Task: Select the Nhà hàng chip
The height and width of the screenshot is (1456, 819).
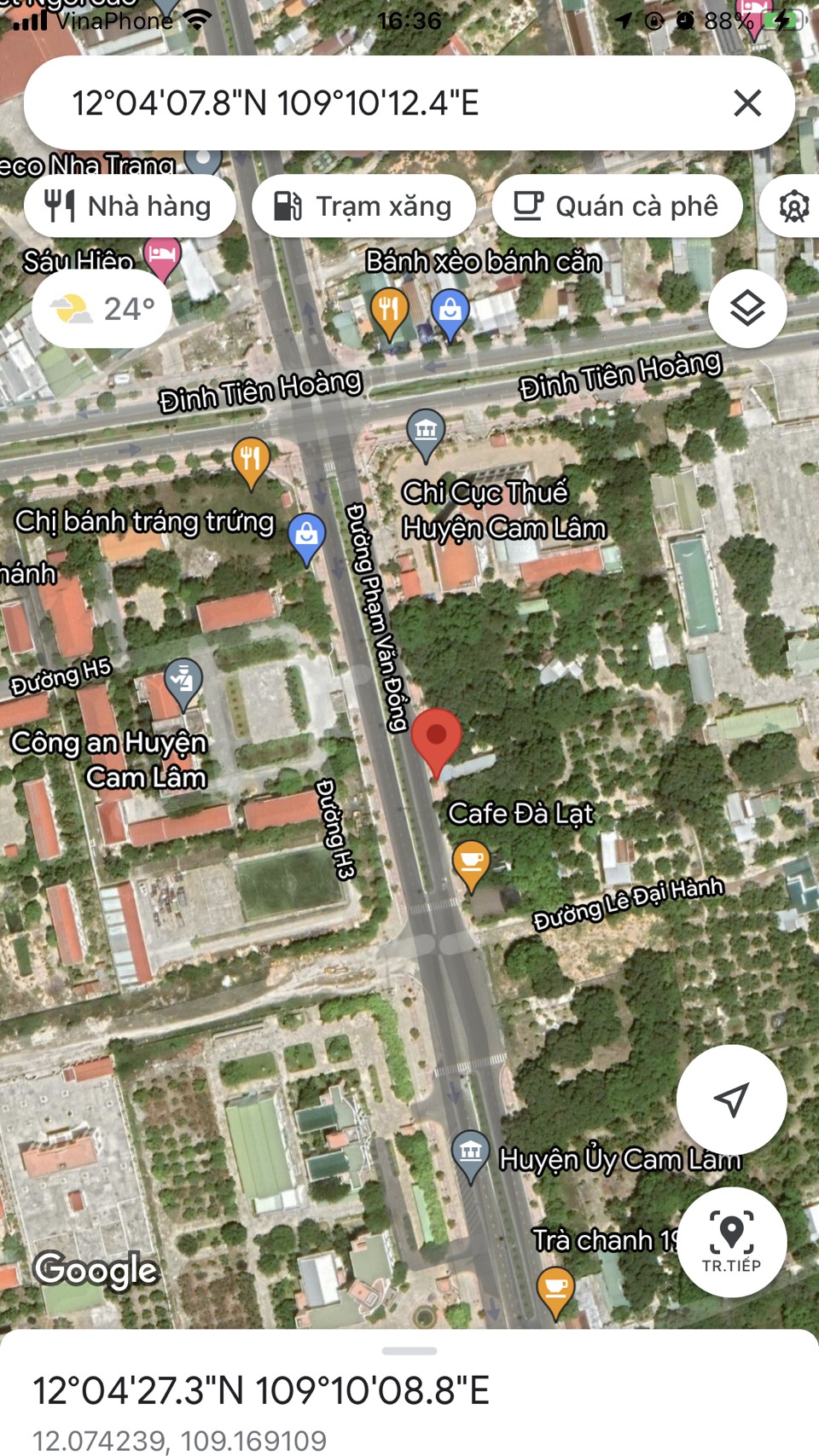Action: coord(130,206)
